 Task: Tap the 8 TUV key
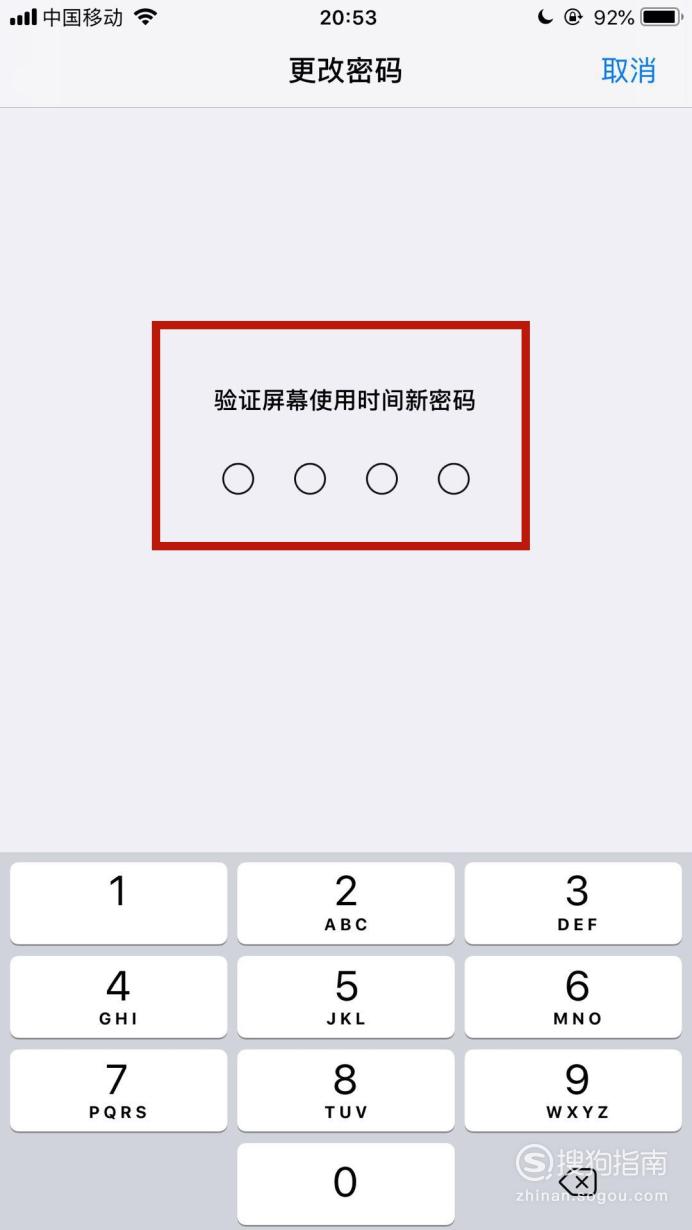pos(346,1091)
